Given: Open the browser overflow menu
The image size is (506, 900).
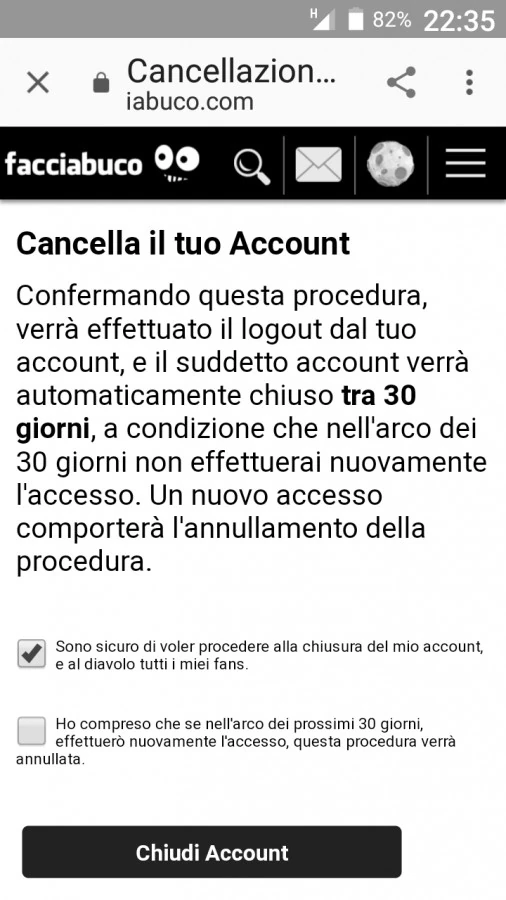Looking at the screenshot, I should [x=469, y=82].
